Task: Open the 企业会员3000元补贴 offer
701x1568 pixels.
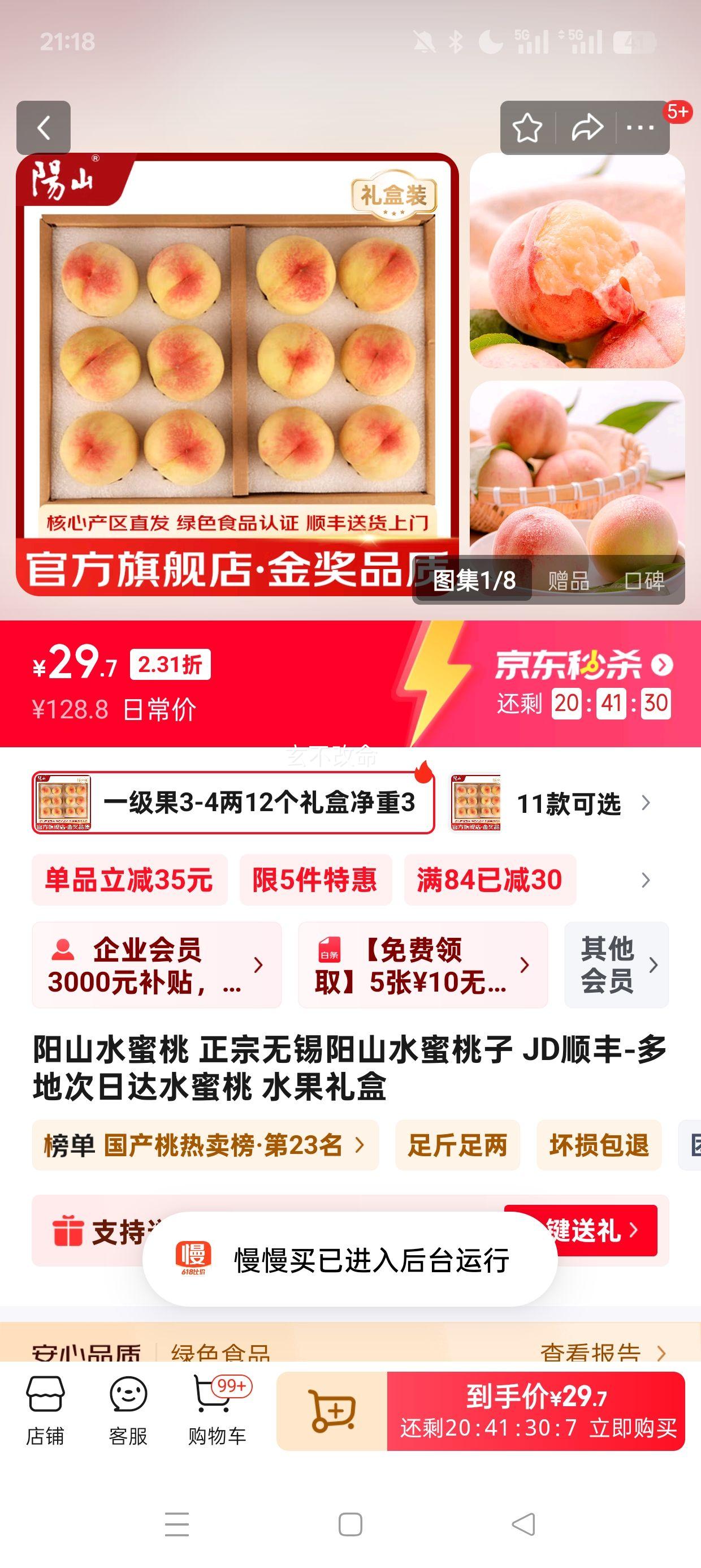Action: pos(157,966)
